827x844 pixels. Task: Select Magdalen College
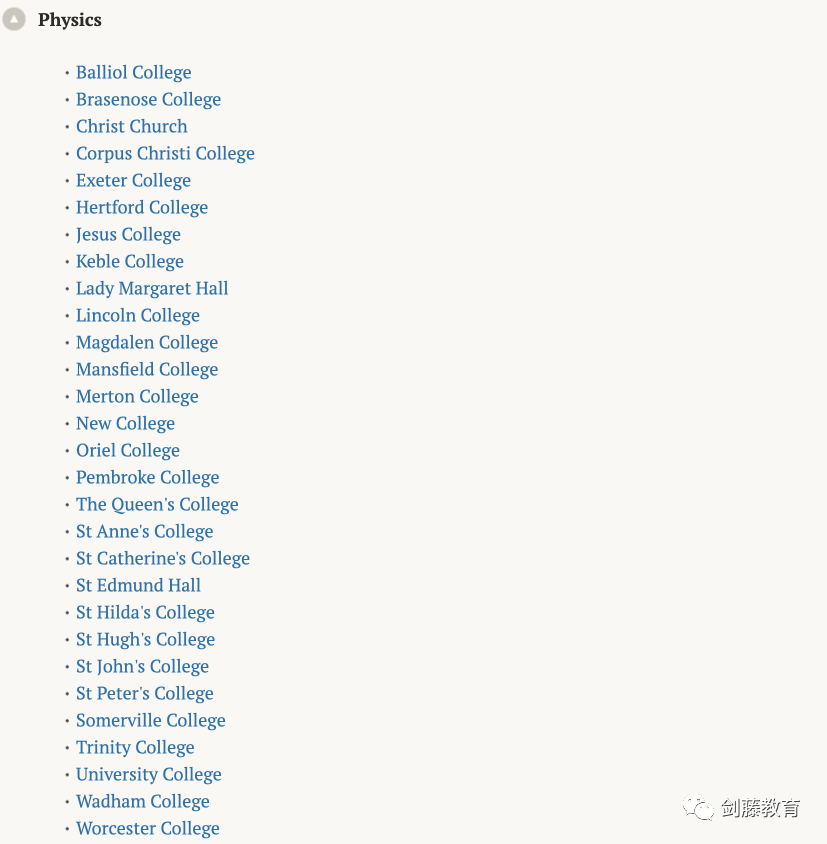[147, 342]
